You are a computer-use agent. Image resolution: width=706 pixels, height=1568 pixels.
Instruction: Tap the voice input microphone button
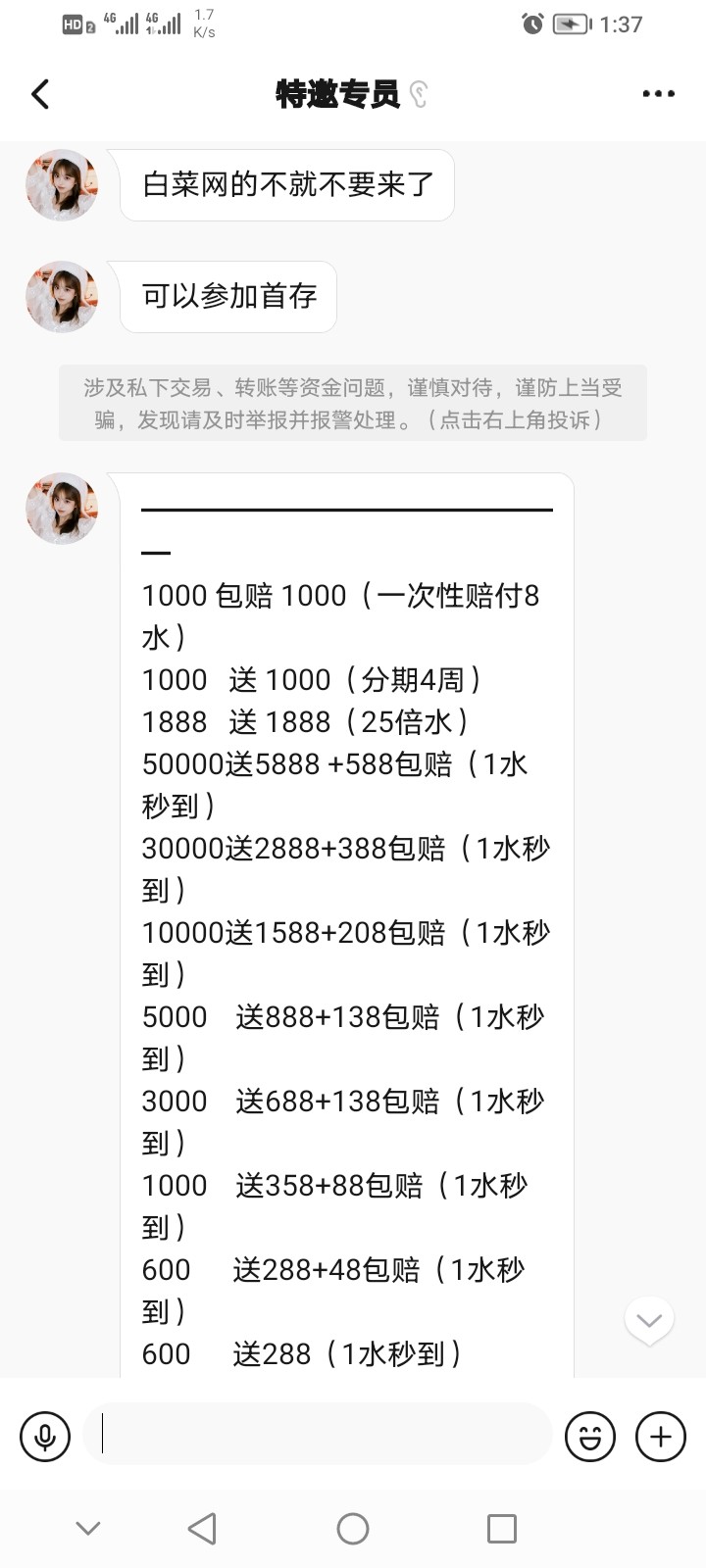pos(45,1437)
